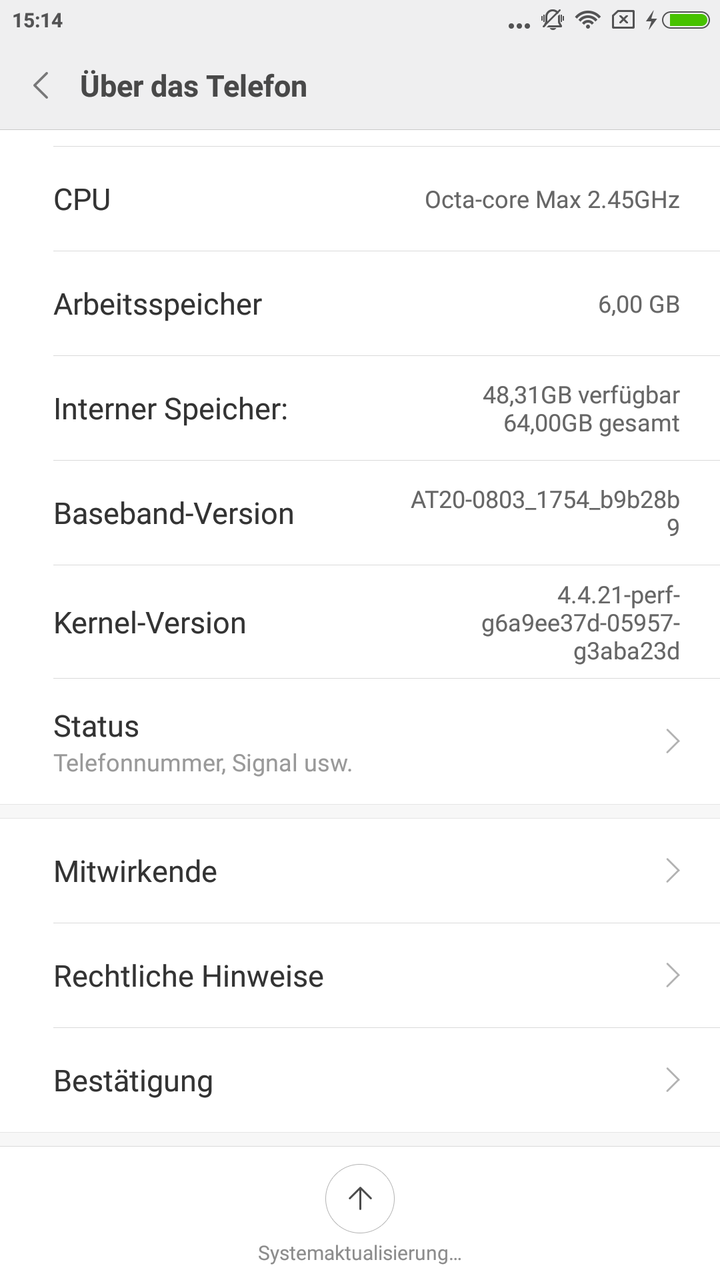The width and height of the screenshot is (720, 1280).
Task: Tap the Systemaktualisierung arrow button
Action: pos(360,1199)
